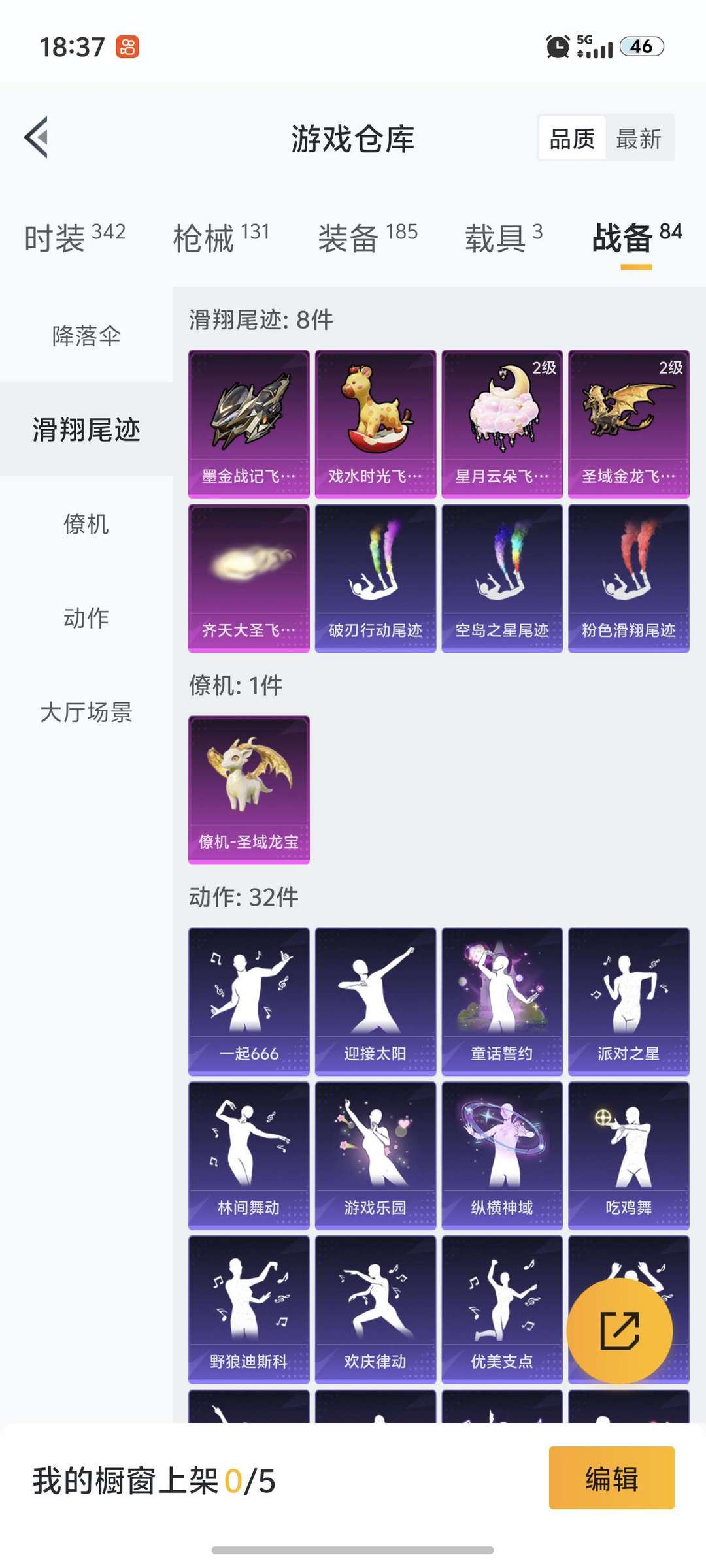Open the 一起666 emote
The height and width of the screenshot is (1568, 706).
(249, 1002)
